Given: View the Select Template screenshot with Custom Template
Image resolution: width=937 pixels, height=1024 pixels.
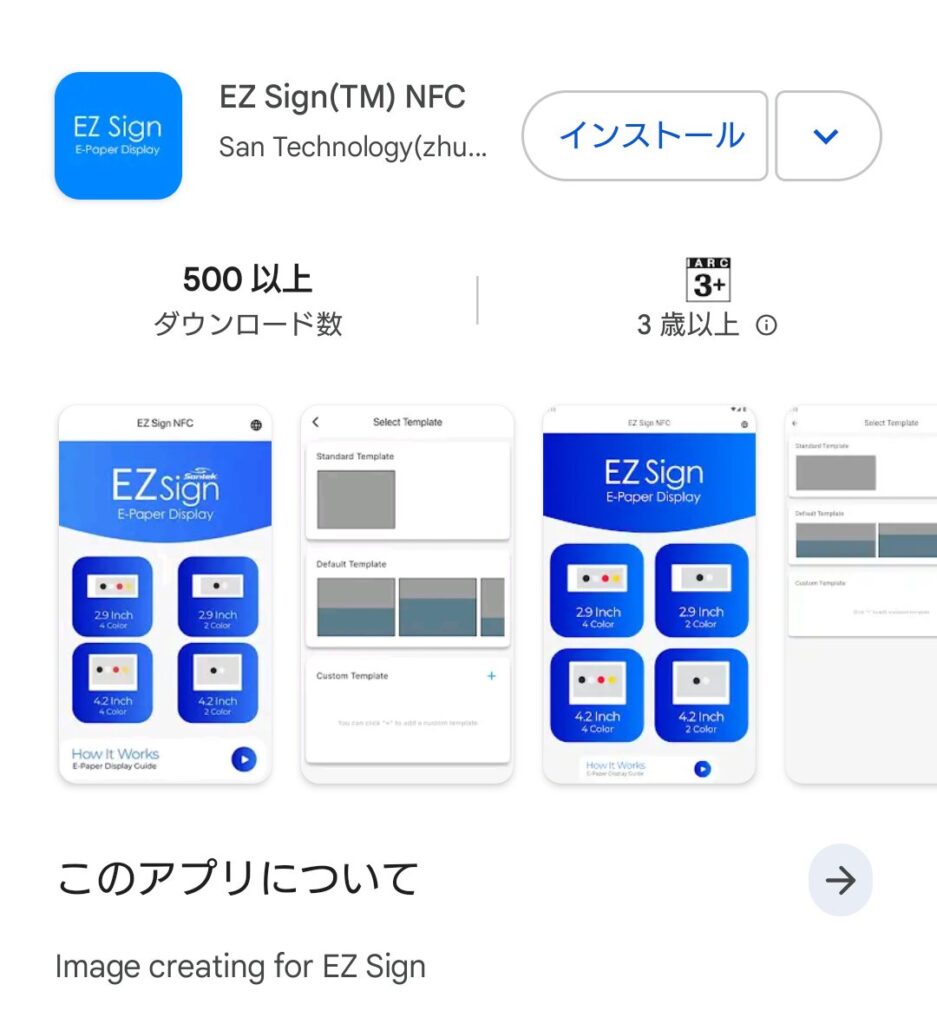Looking at the screenshot, I should pos(407,594).
